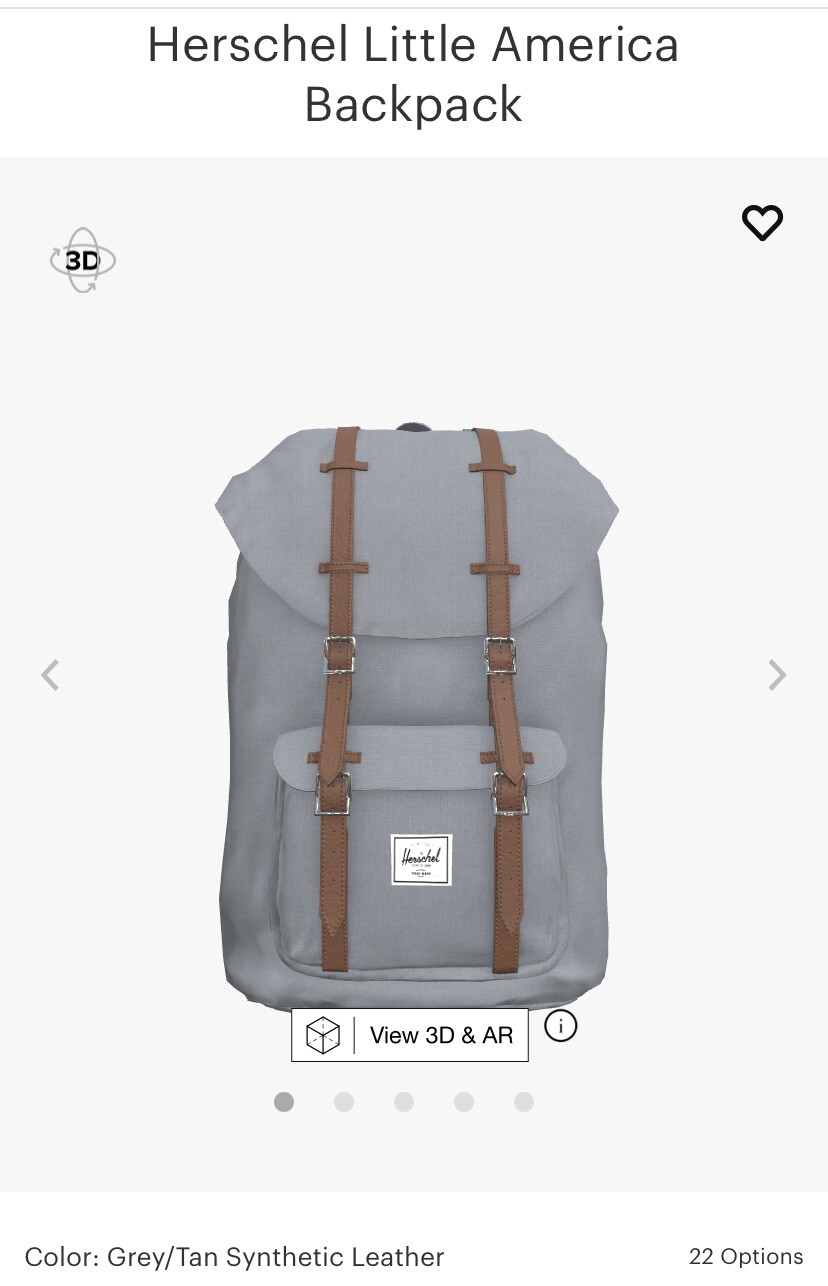Jump to the third image indicator dot
The height and width of the screenshot is (1286, 828).
404,1102
